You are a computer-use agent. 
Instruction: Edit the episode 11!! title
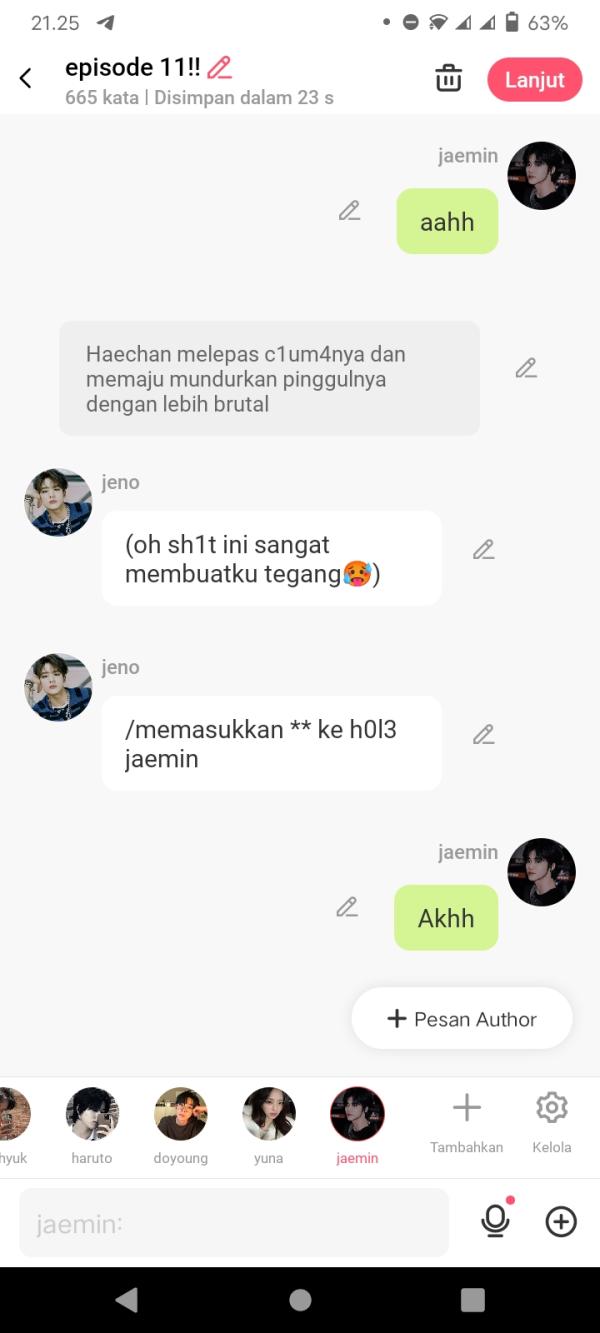click(219, 68)
